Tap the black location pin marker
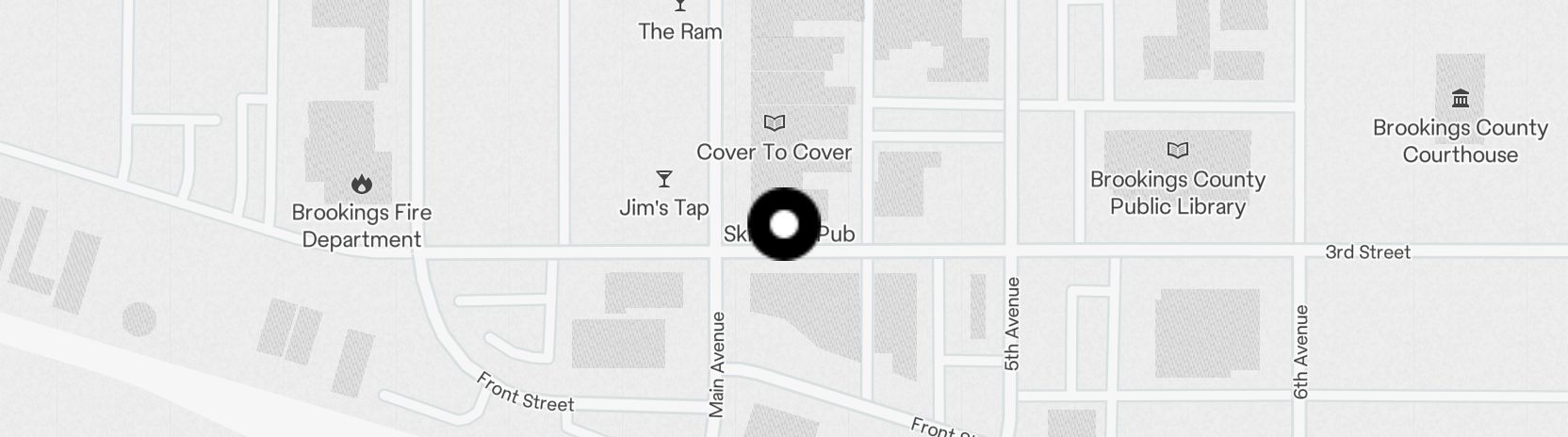The image size is (1568, 437). [784, 224]
